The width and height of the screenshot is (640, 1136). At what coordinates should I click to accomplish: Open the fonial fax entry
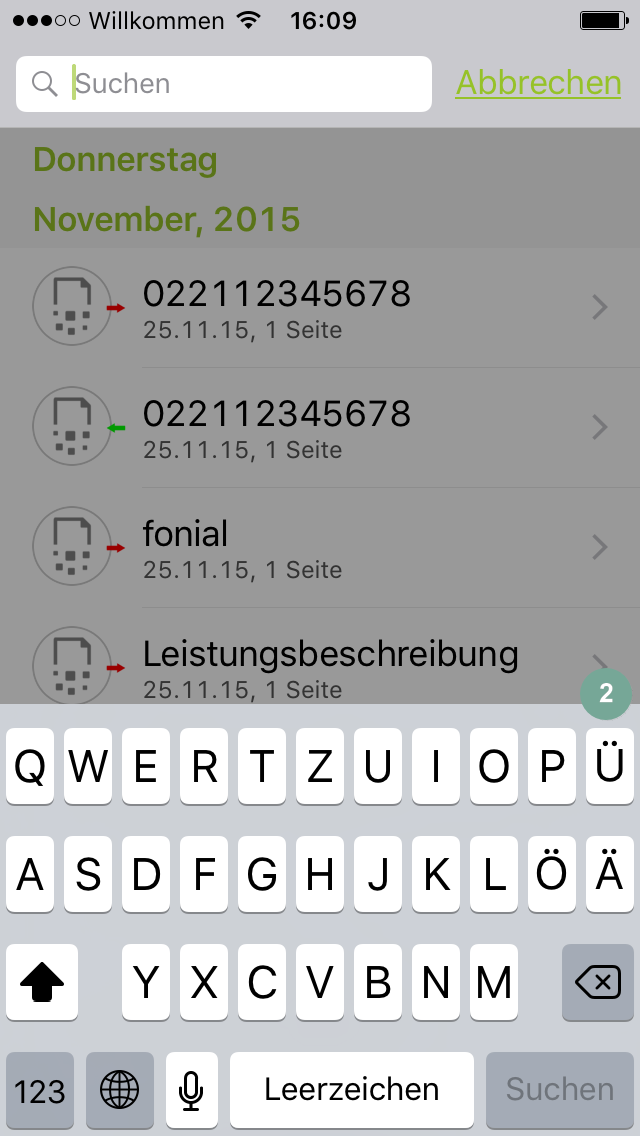(320, 548)
